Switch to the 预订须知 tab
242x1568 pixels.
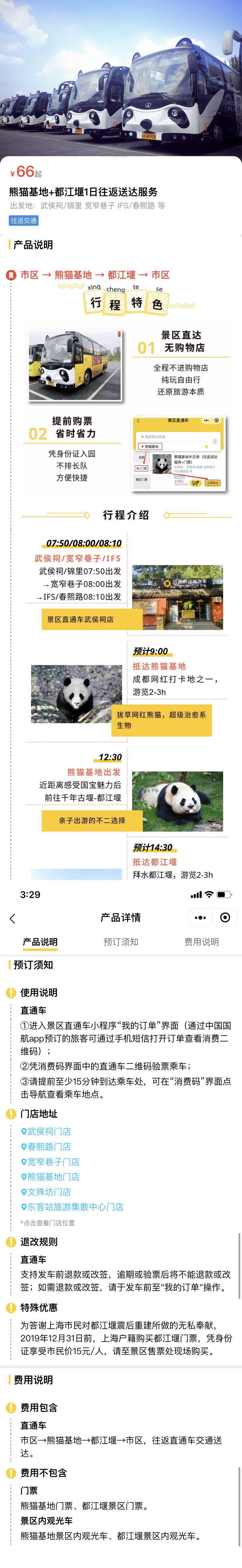(121, 942)
